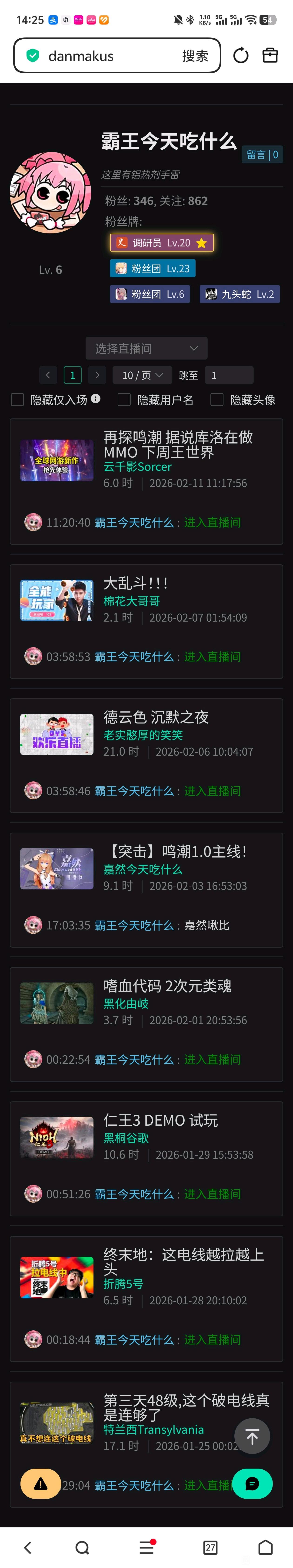This screenshot has height=1568, width=293.
Task: Open streamer link 云千影Sorcer
Action: point(137,467)
